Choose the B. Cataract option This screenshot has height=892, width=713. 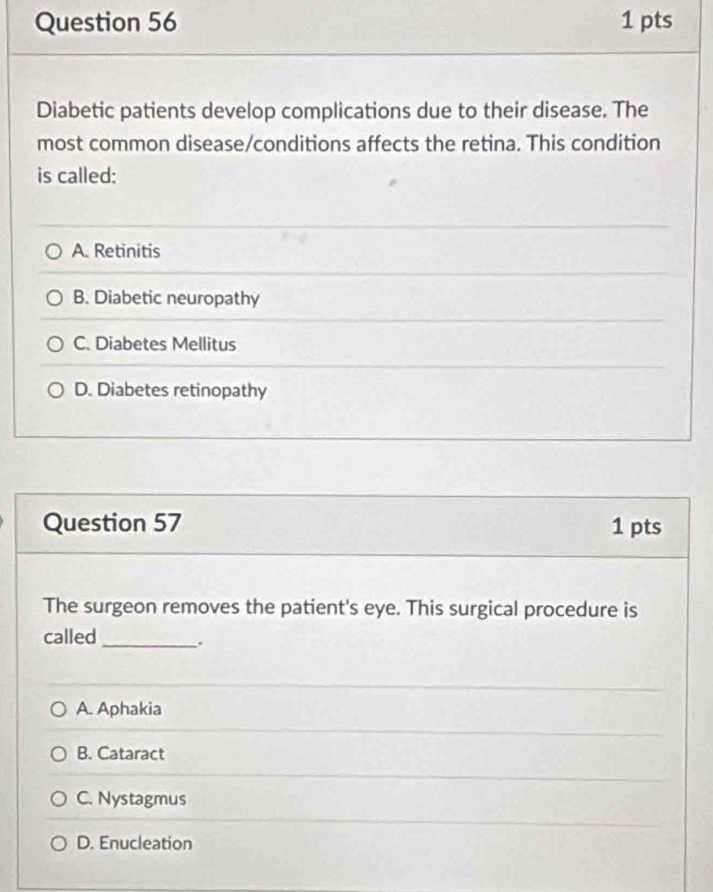tap(59, 753)
